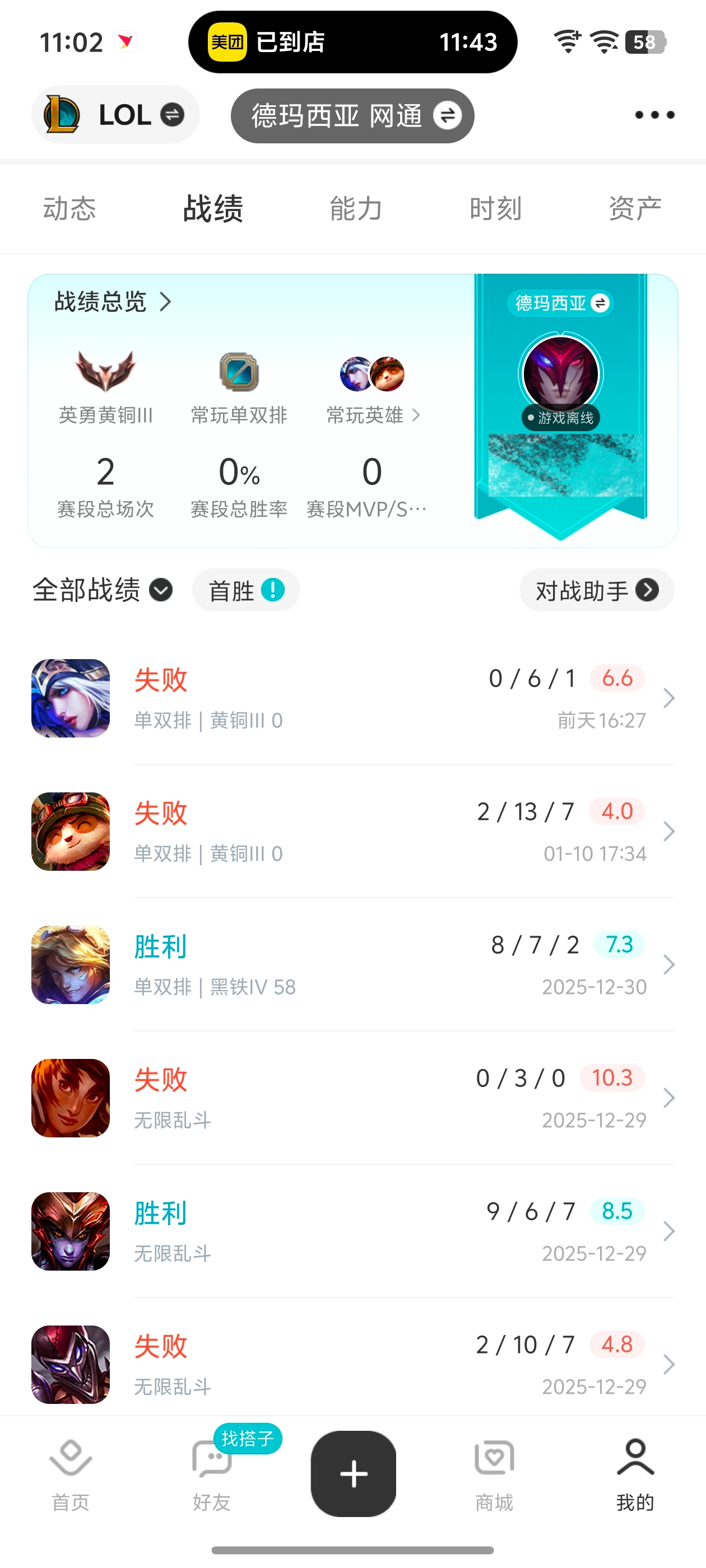Tap the plus create button
The width and height of the screenshot is (706, 1568).
[x=354, y=1474]
